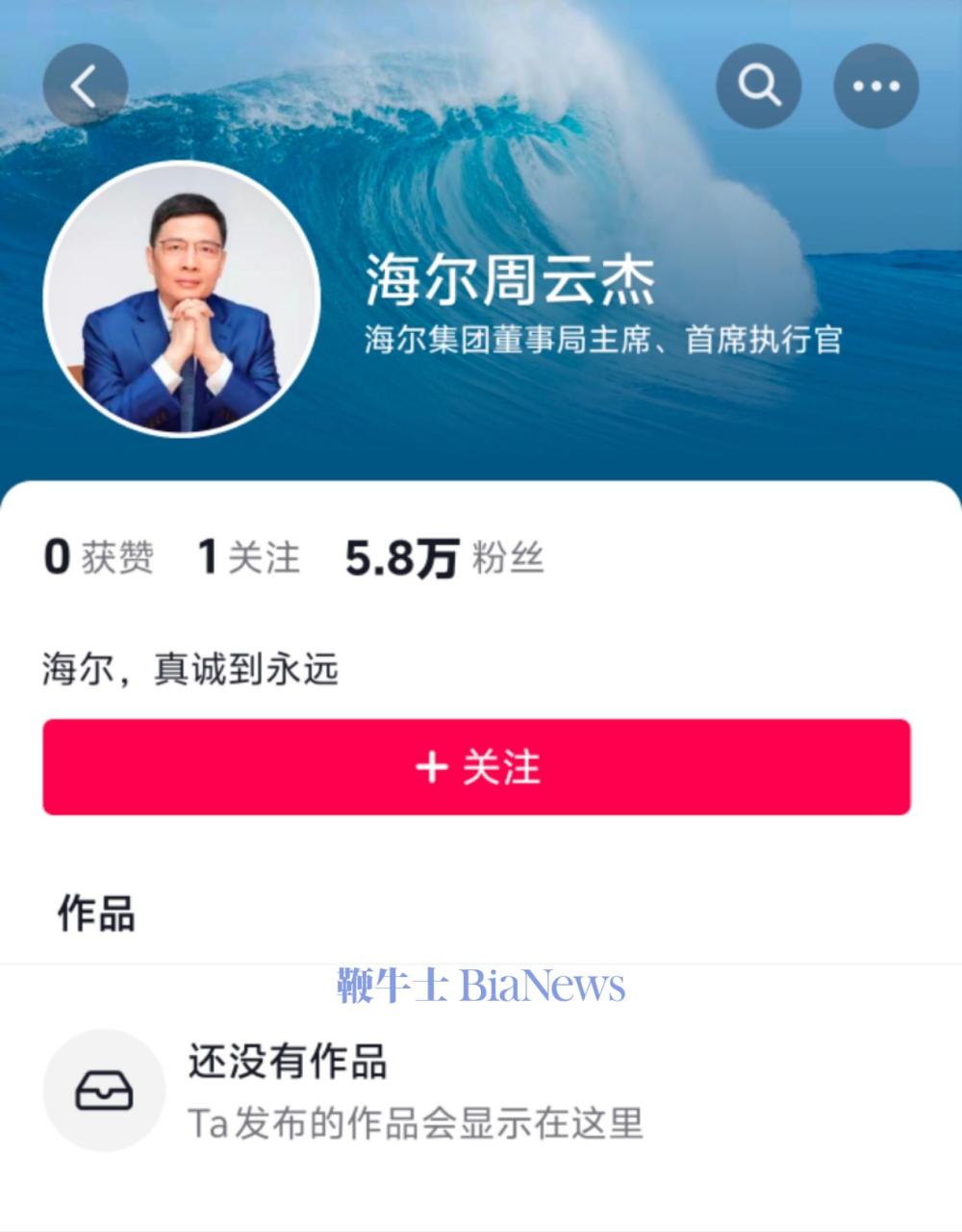Open the 关注 following count

(249, 557)
